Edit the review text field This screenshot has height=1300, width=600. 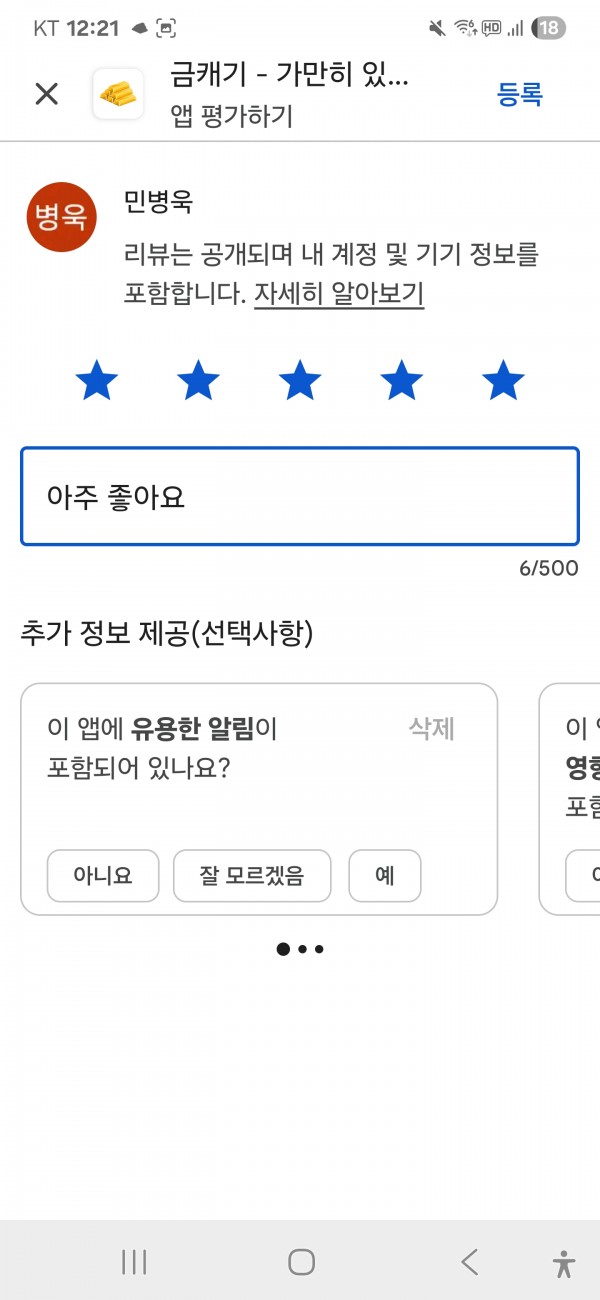click(x=300, y=496)
